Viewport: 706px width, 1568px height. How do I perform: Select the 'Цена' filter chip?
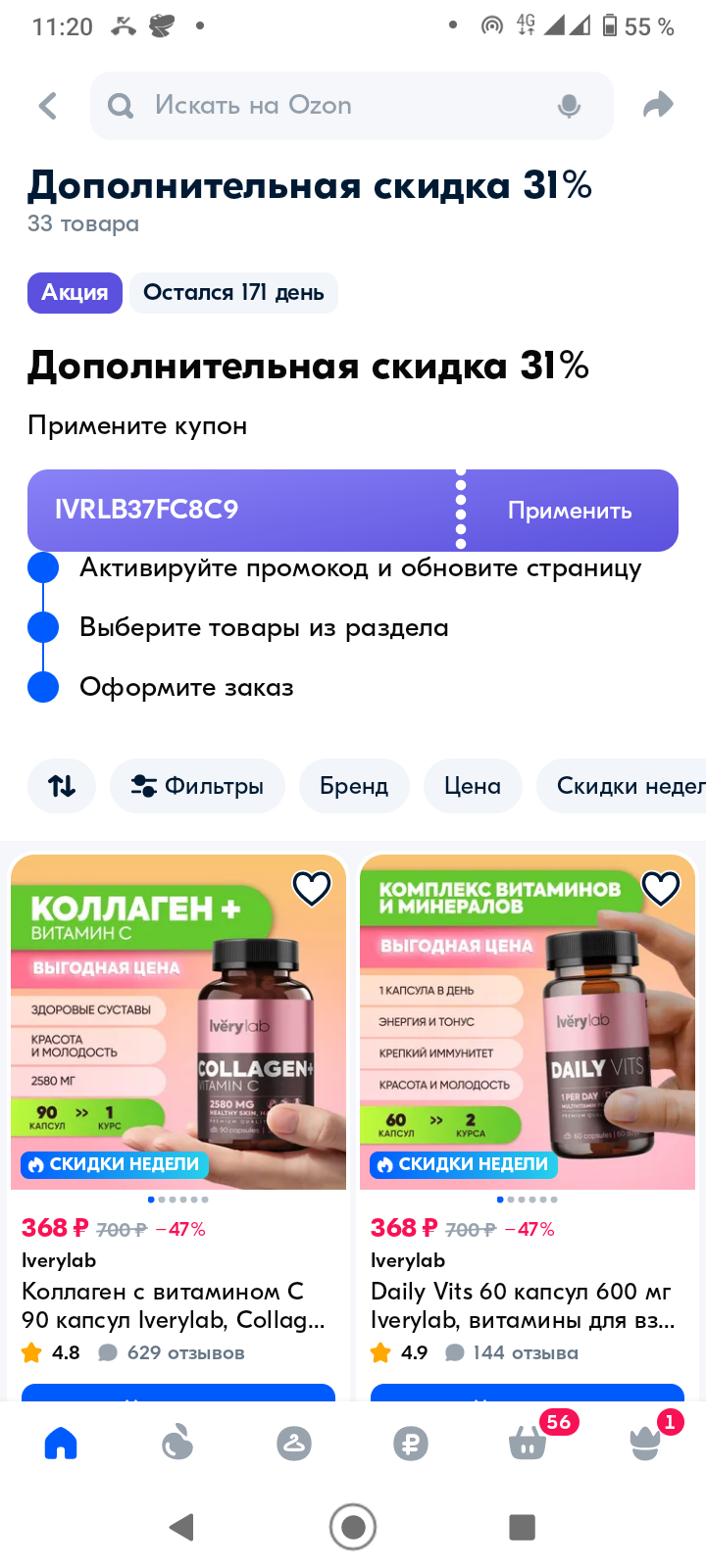pyautogui.click(x=472, y=786)
